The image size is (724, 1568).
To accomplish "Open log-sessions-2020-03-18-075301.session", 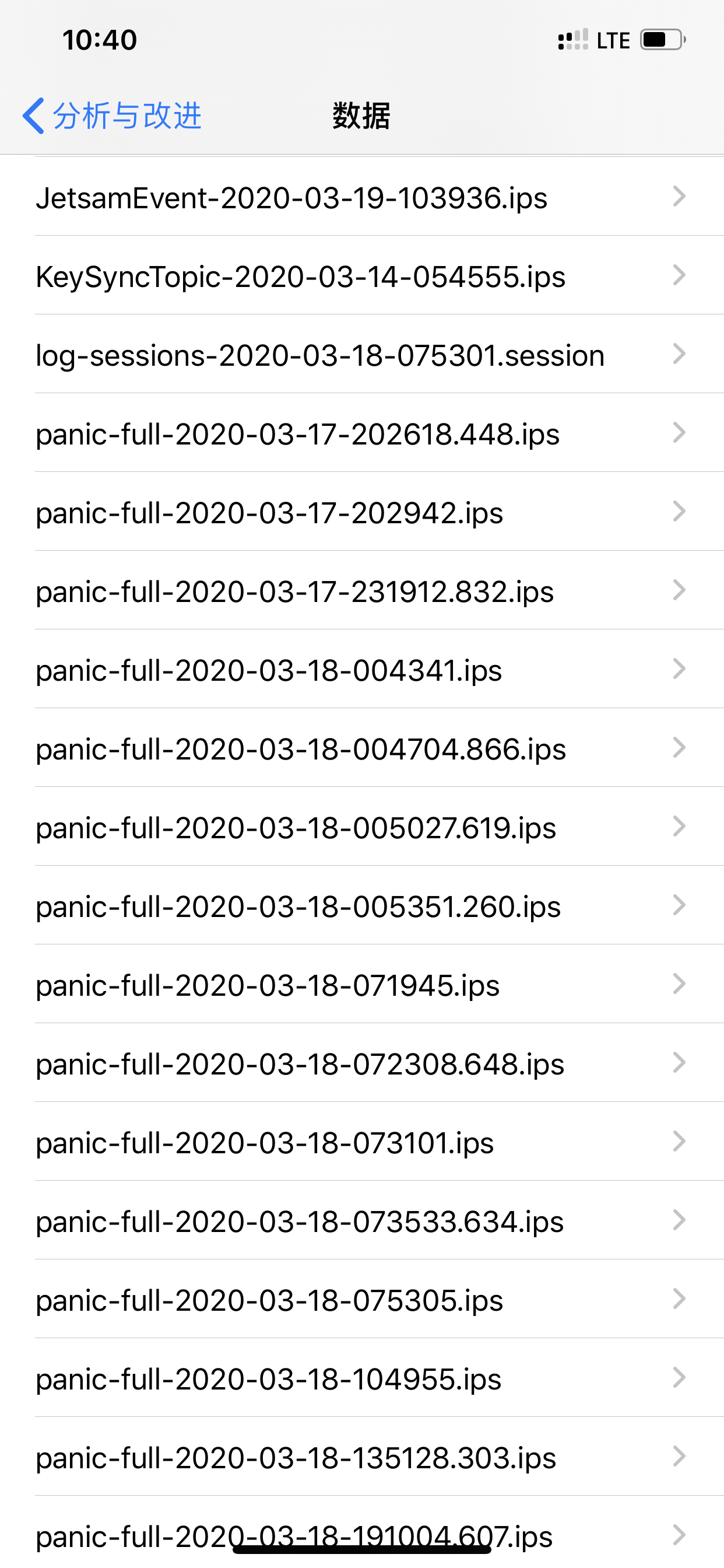I will (320, 355).
